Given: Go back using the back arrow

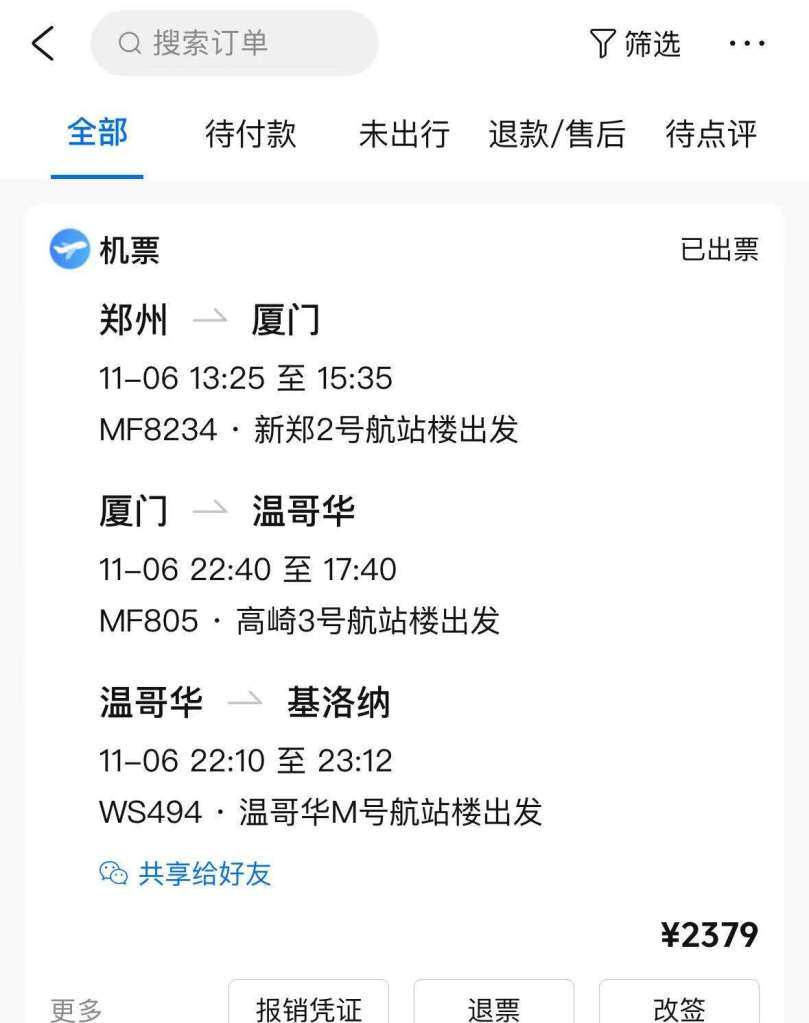Looking at the screenshot, I should (x=43, y=44).
